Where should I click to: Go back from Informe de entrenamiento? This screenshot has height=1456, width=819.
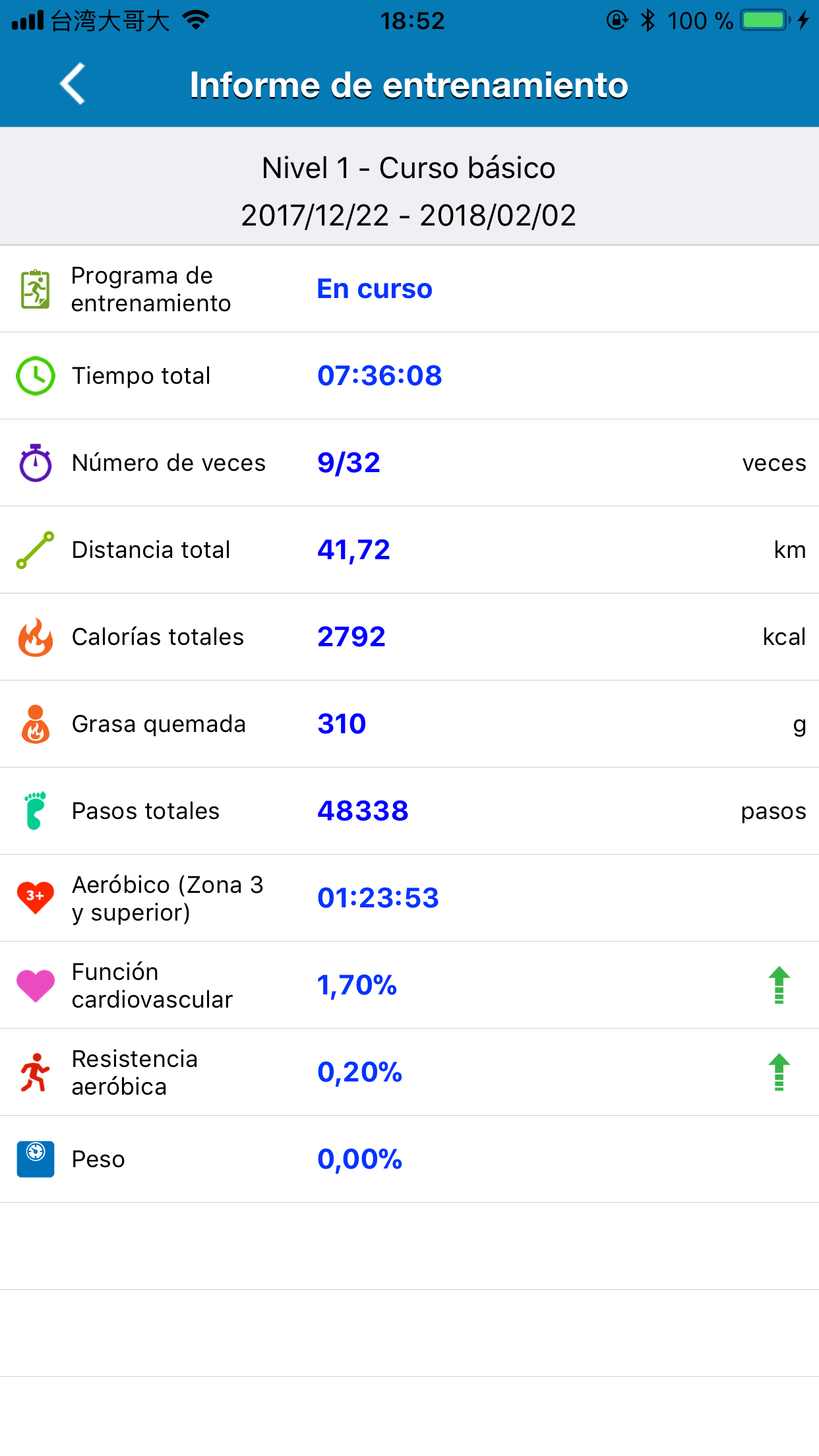tap(73, 84)
